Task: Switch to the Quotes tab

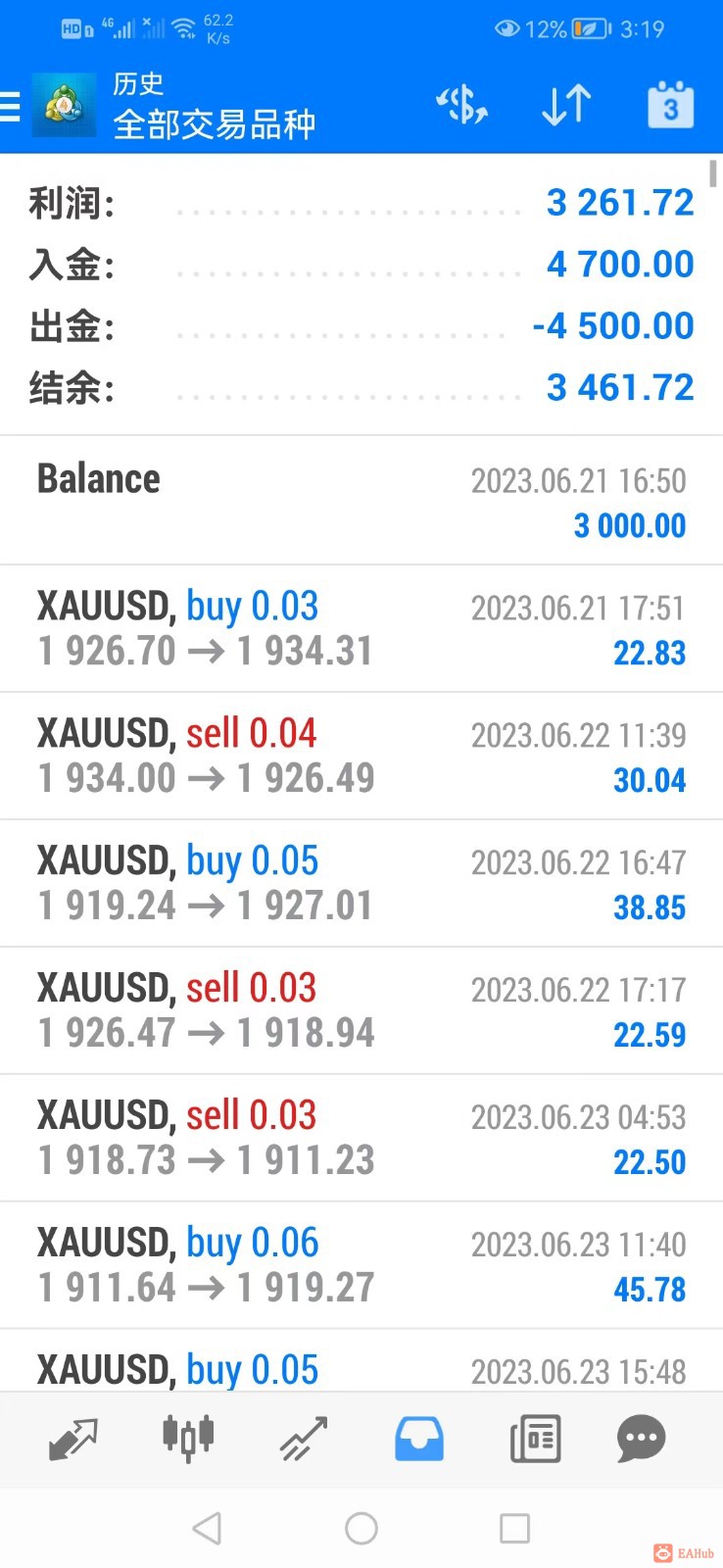Action: 73,1439
